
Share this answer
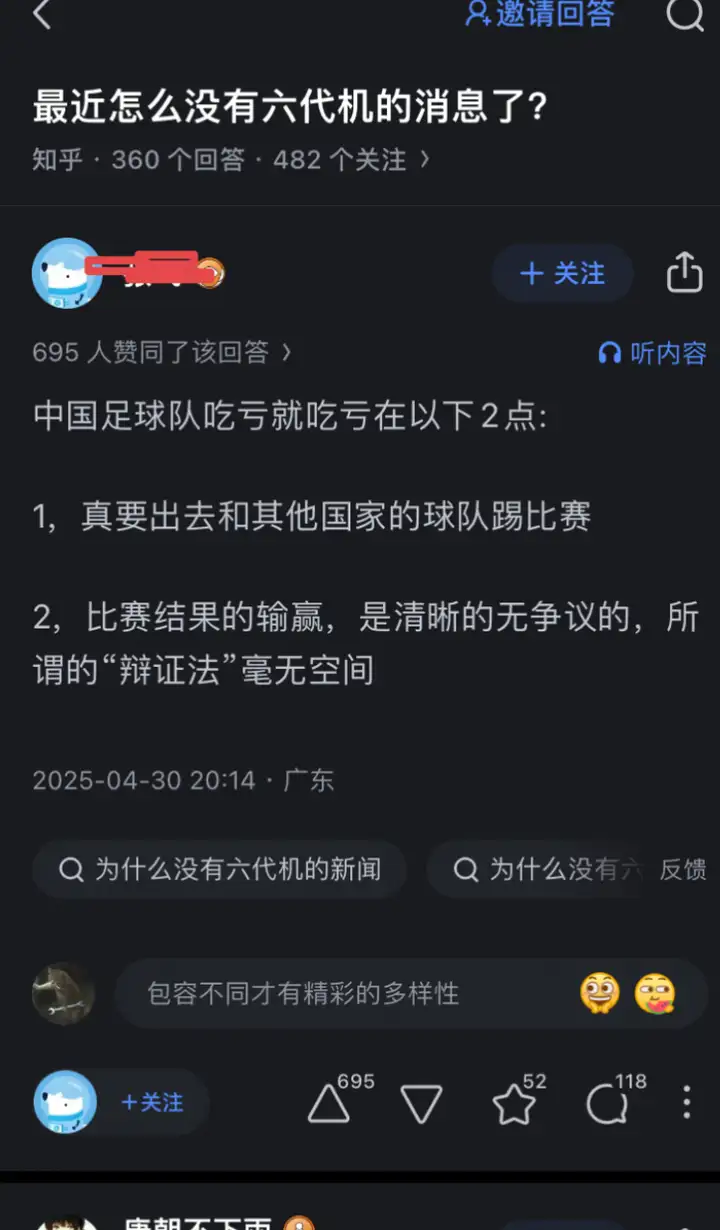pos(685,272)
